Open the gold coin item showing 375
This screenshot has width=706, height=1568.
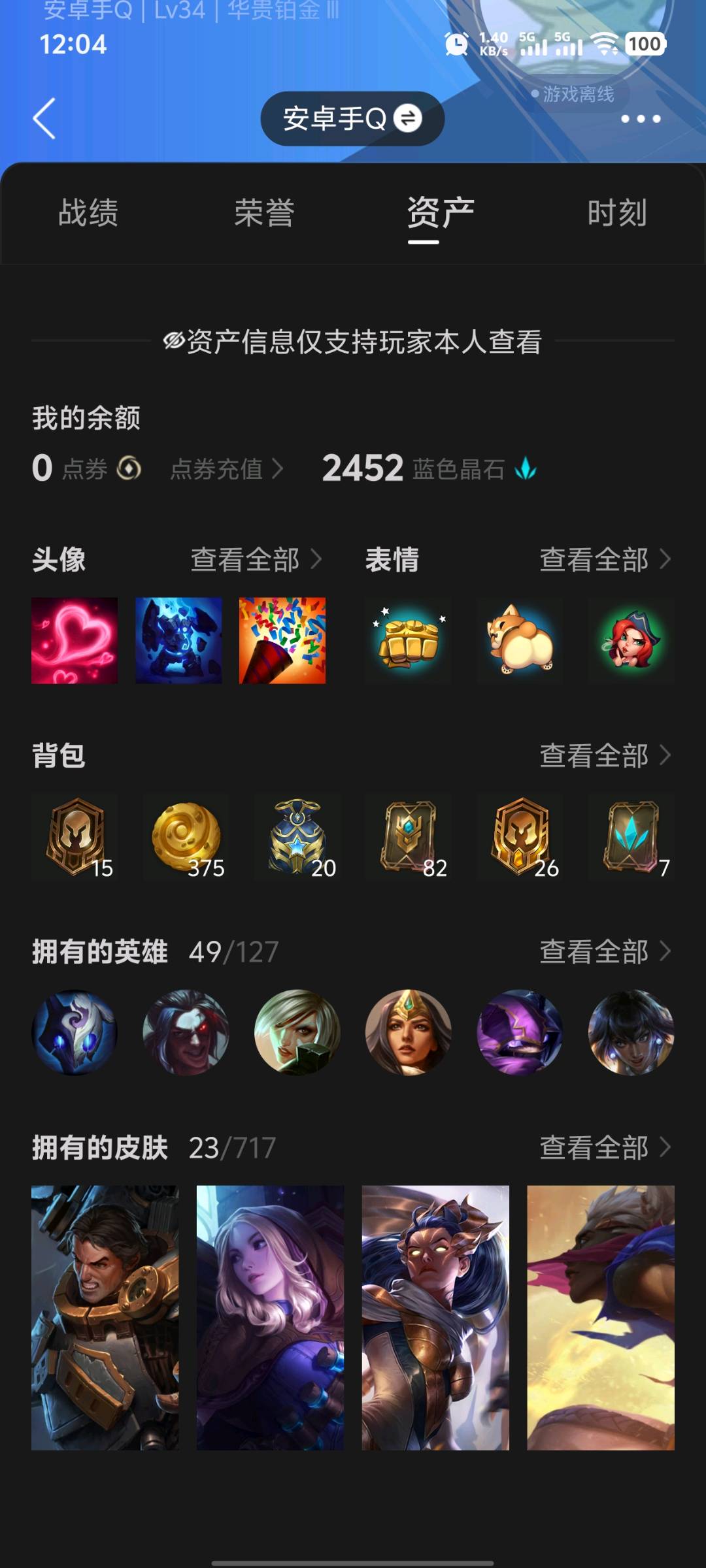coord(186,837)
